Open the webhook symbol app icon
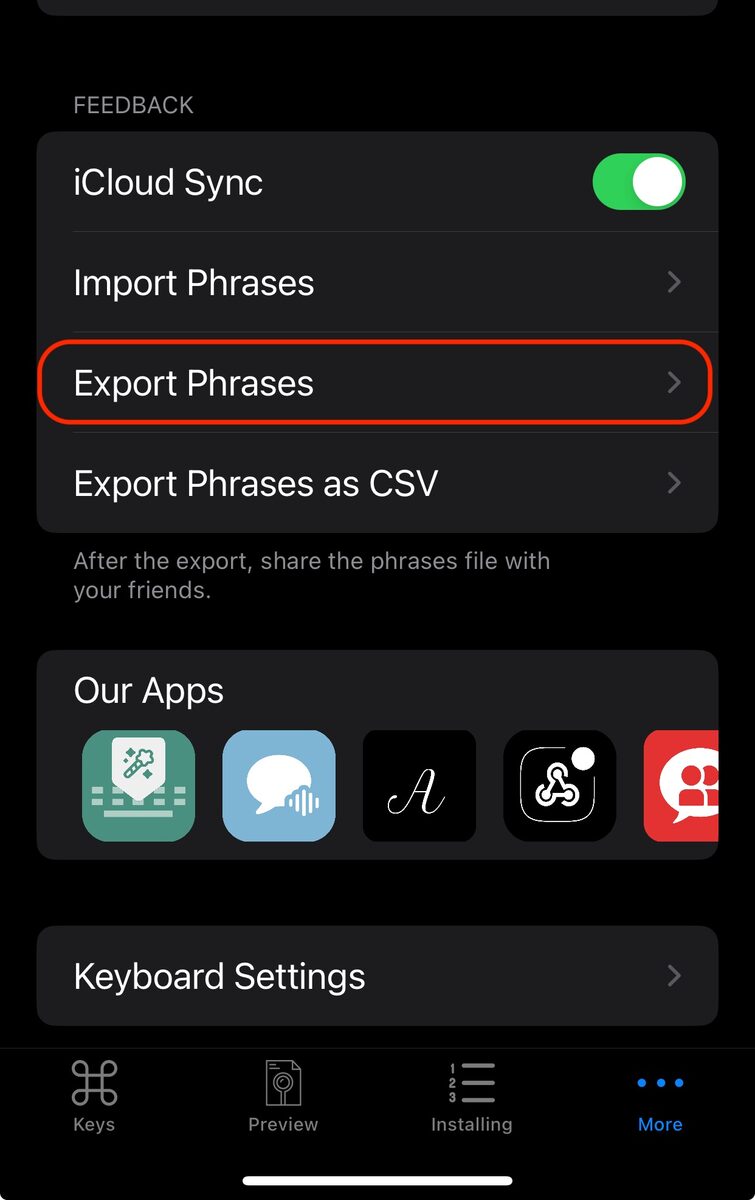The width and height of the screenshot is (755, 1200). point(560,786)
